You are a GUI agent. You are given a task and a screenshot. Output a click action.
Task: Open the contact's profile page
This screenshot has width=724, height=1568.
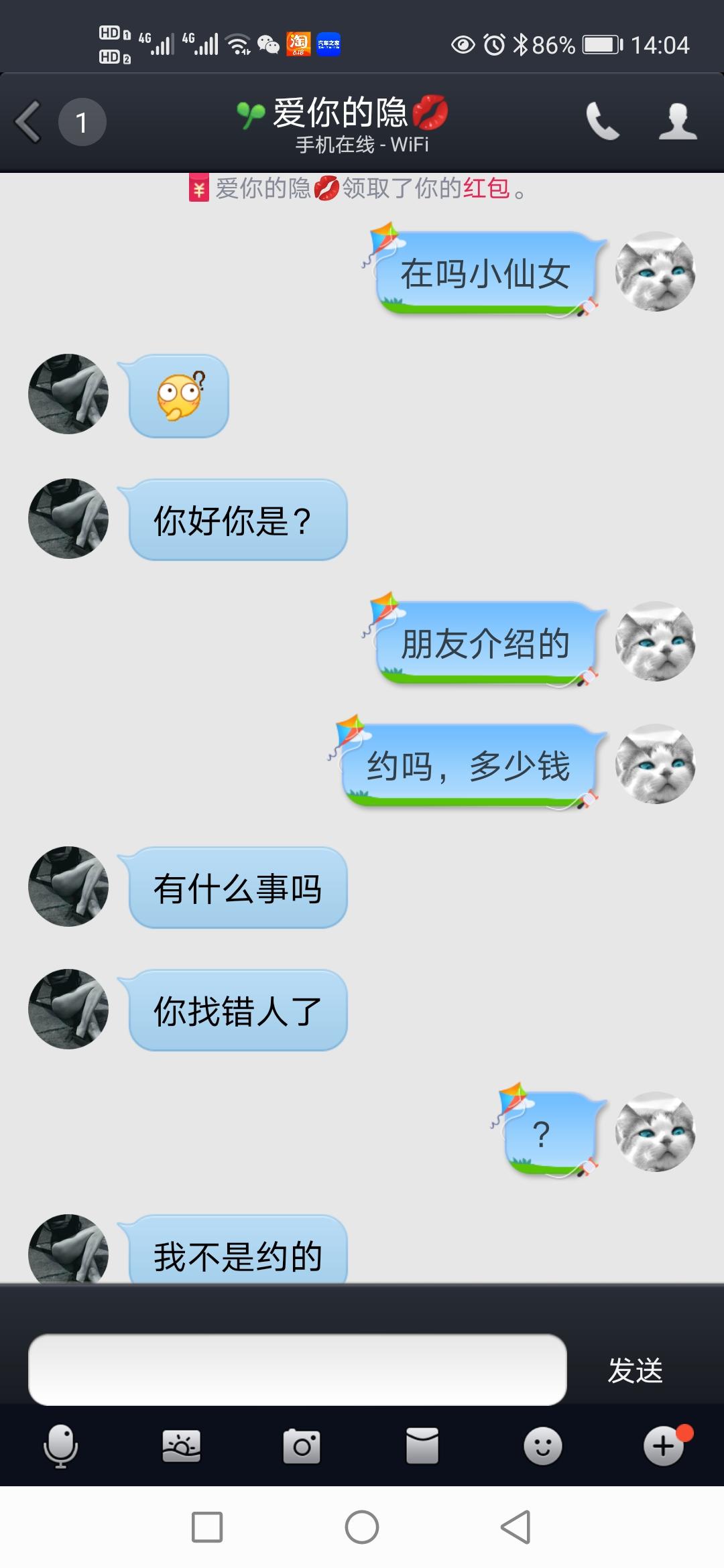coord(678,122)
